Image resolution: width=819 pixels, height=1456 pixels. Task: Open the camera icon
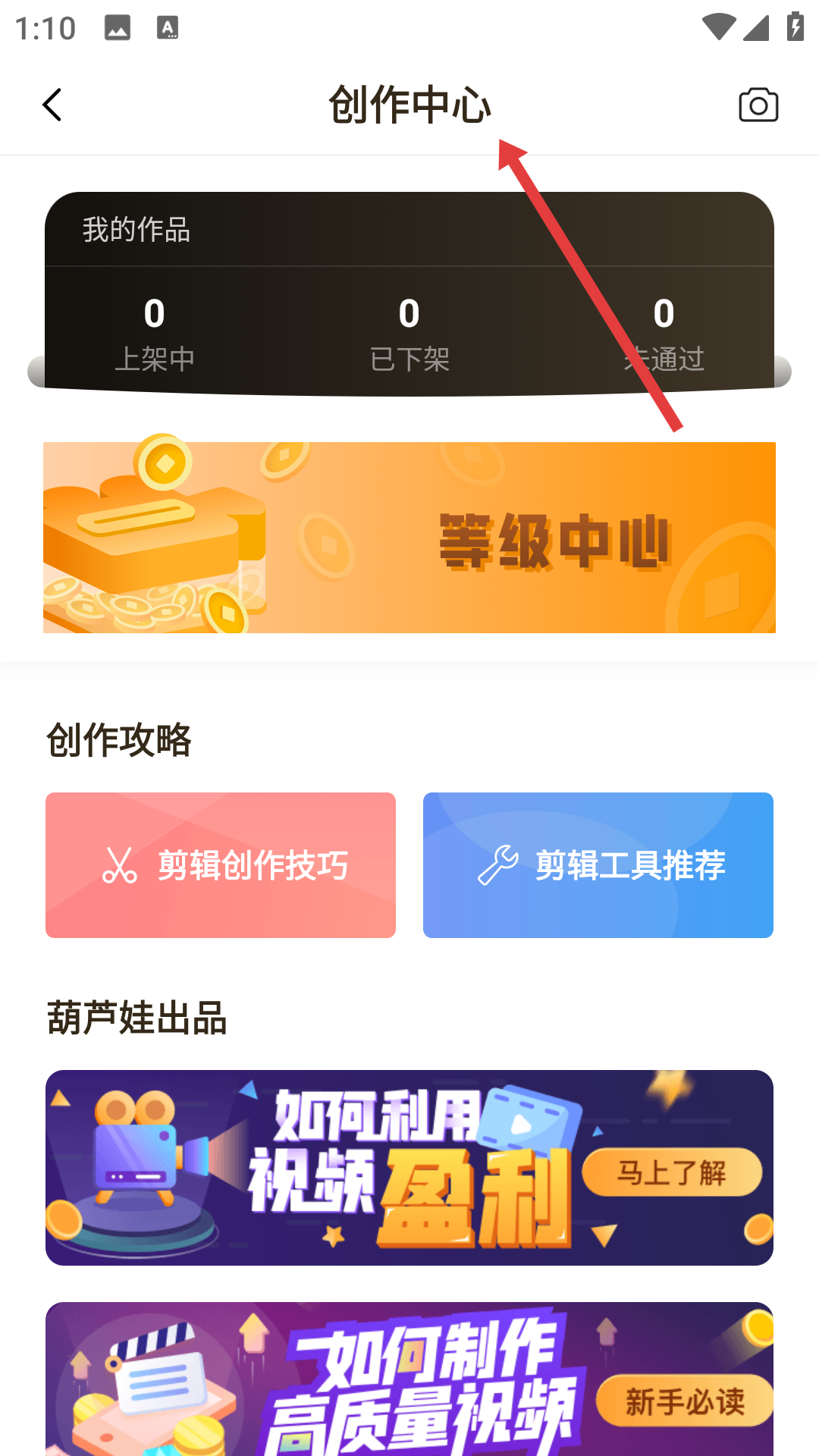(758, 105)
